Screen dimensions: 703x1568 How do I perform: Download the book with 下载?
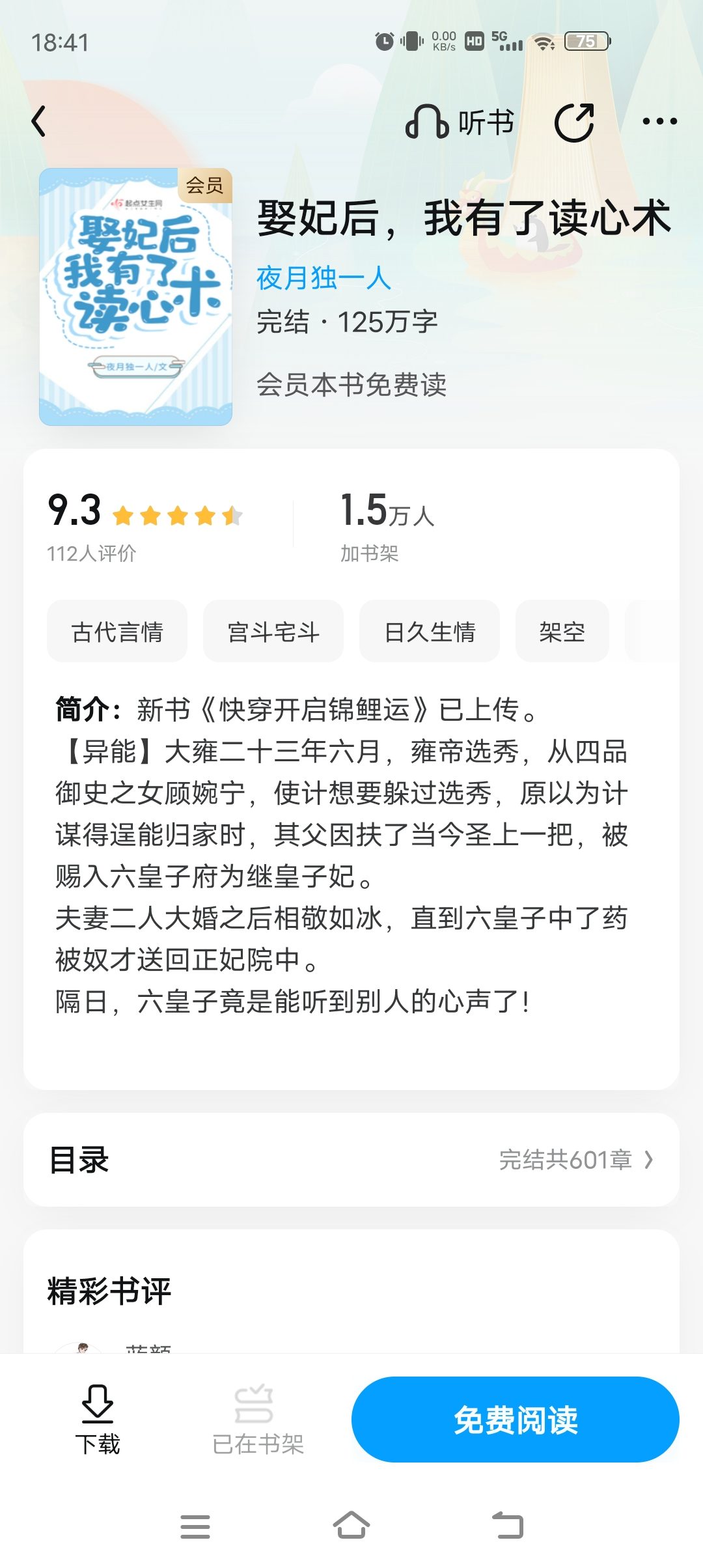coord(98,1420)
